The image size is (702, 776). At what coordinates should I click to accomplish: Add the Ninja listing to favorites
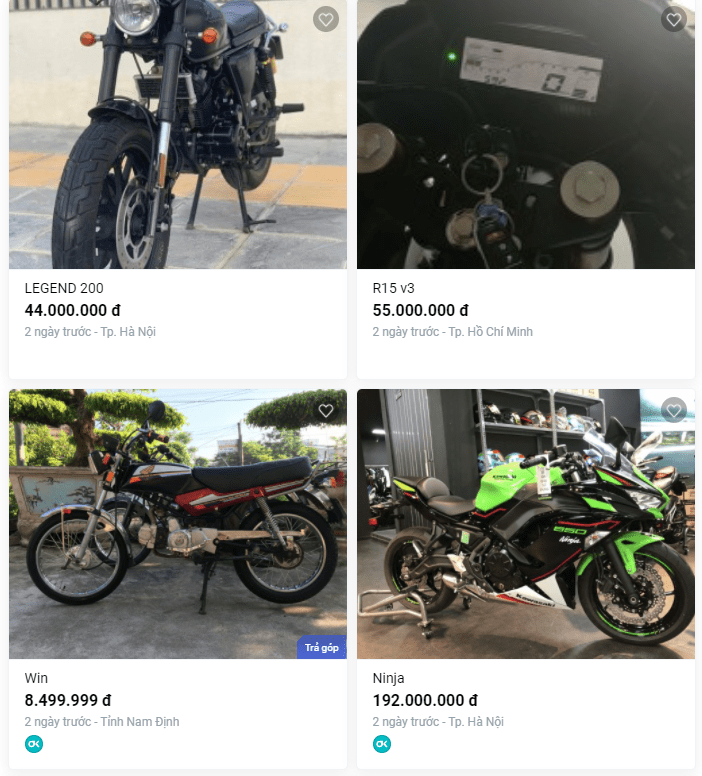click(x=673, y=410)
